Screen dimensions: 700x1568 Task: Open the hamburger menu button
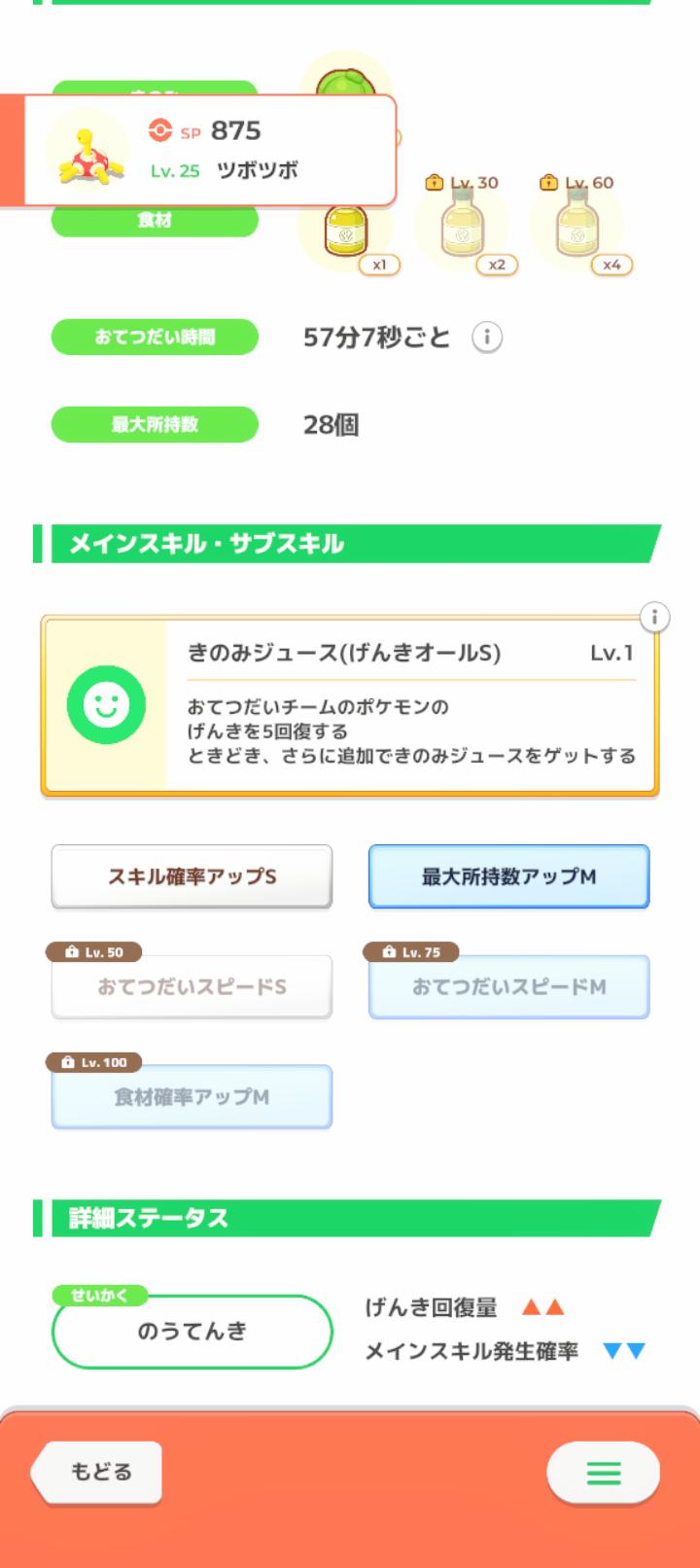point(603,1473)
